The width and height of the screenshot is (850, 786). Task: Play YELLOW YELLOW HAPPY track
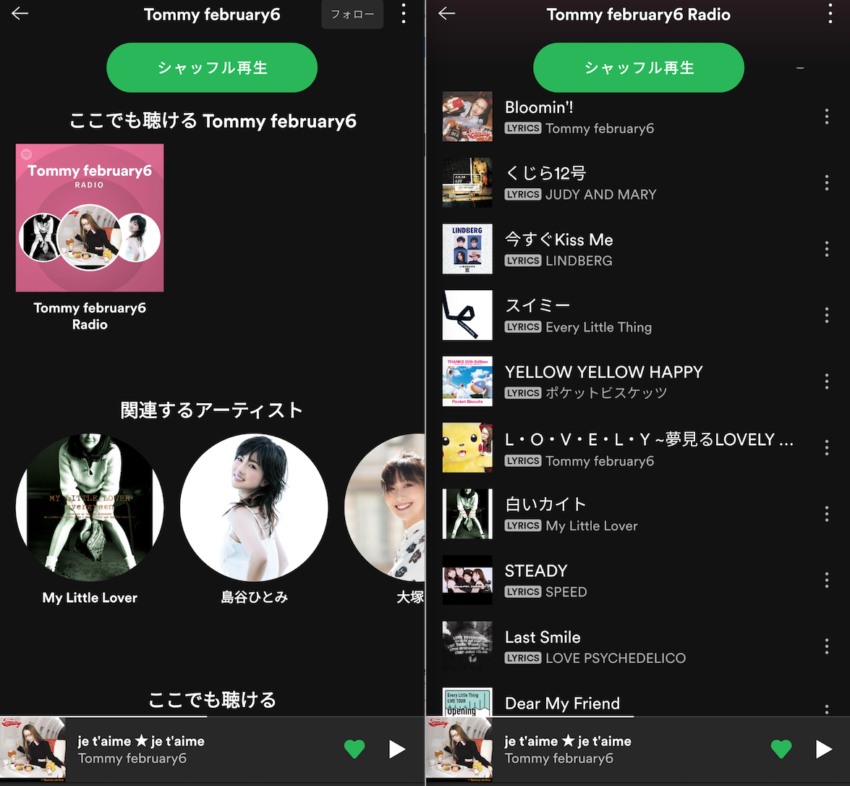click(x=620, y=381)
